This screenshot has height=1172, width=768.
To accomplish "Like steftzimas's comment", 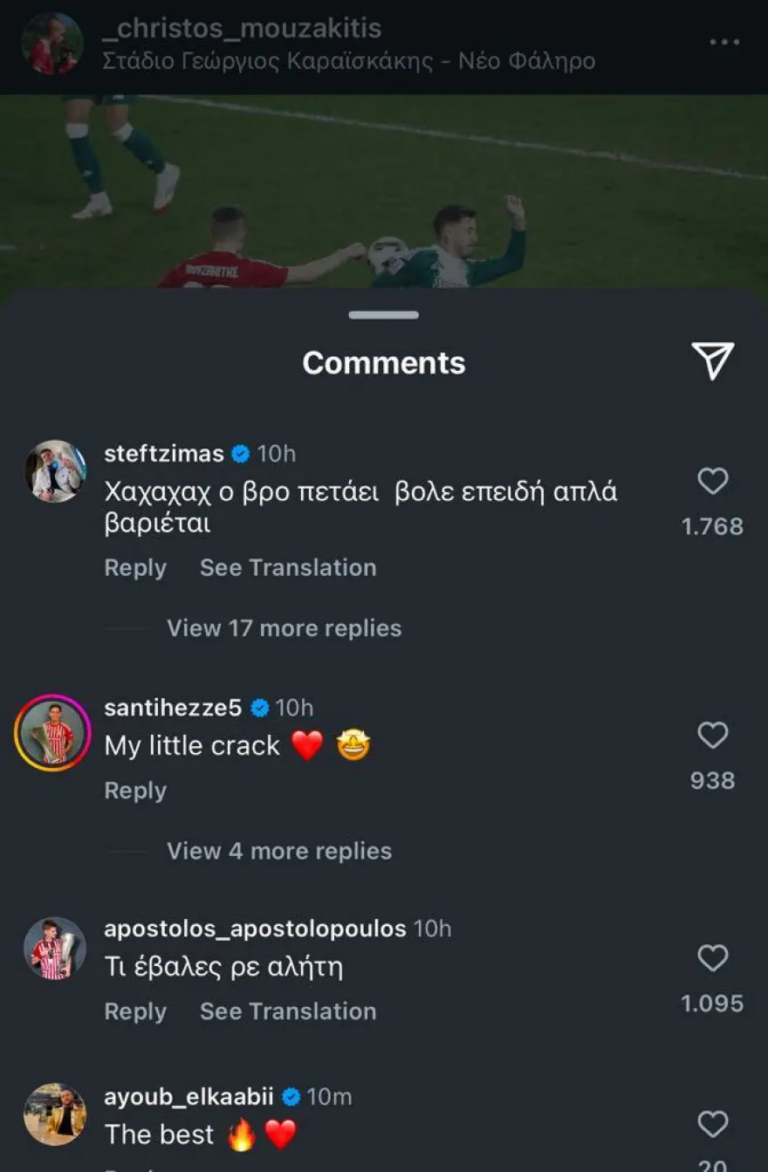I will 712,483.
